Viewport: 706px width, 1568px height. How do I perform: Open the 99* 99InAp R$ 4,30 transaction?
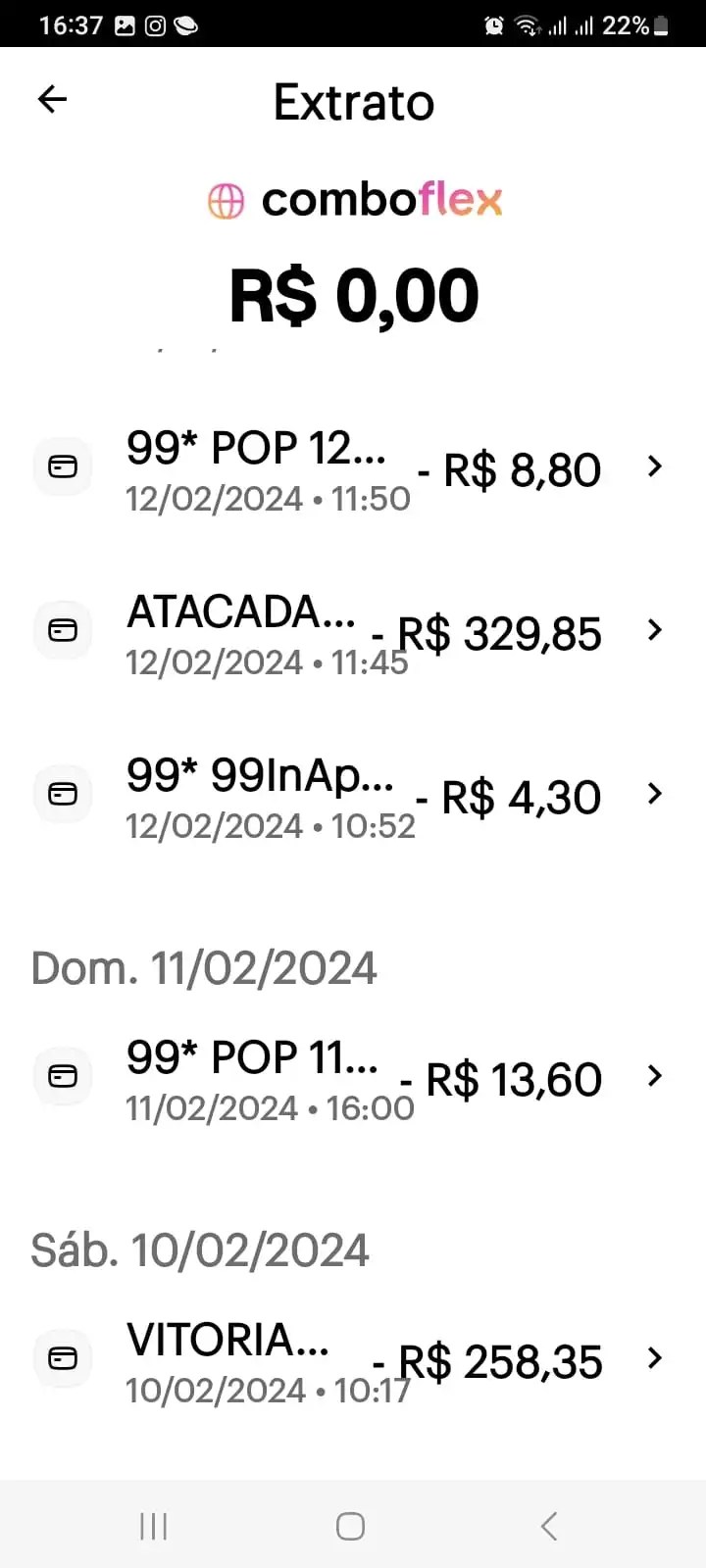pos(353,796)
